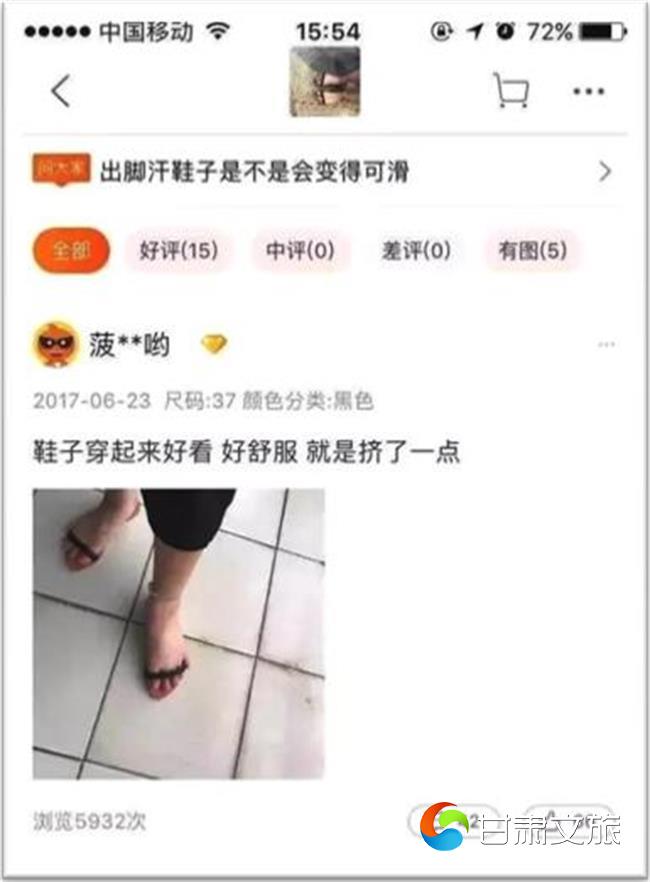
Task: Open the shopping cart icon
Action: pyautogui.click(x=510, y=91)
